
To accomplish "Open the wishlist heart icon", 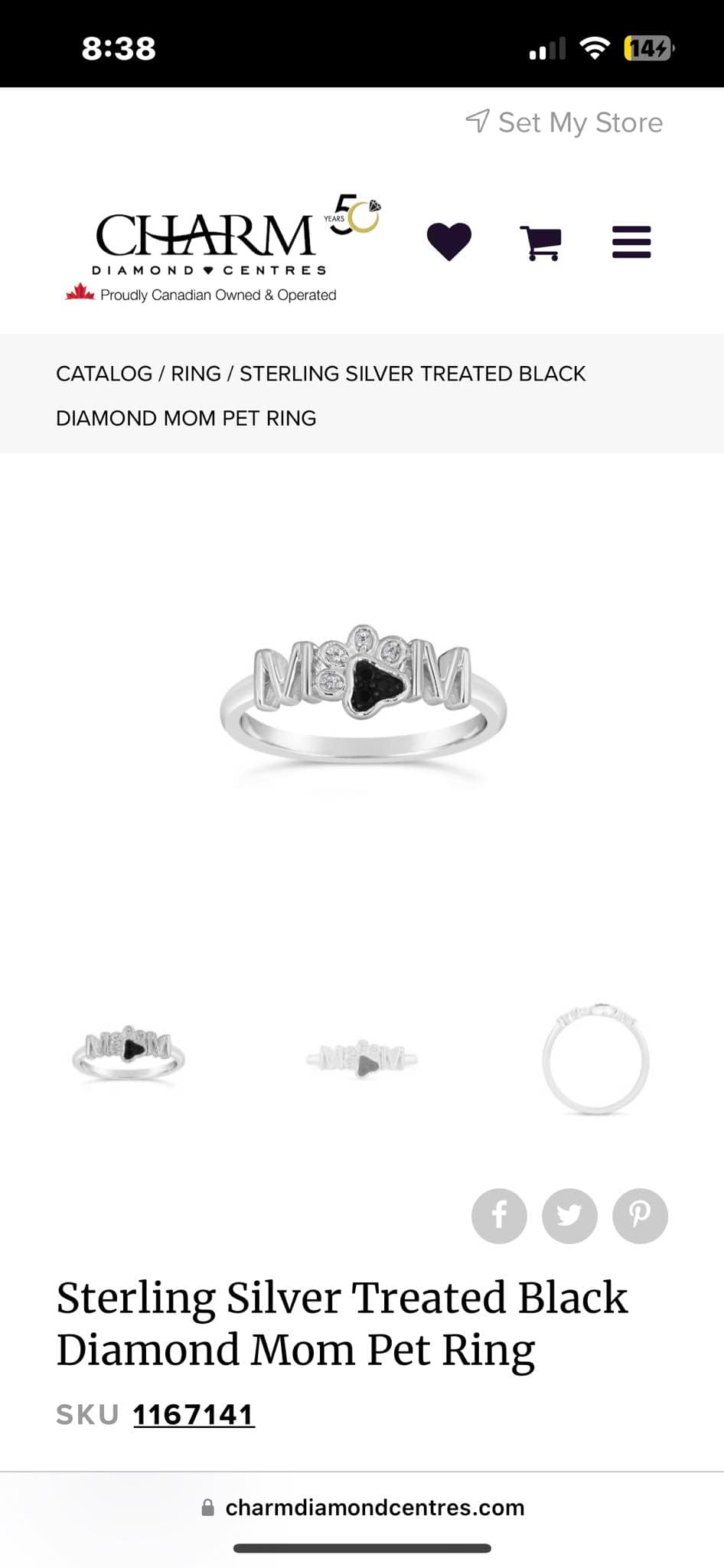I will (x=448, y=242).
